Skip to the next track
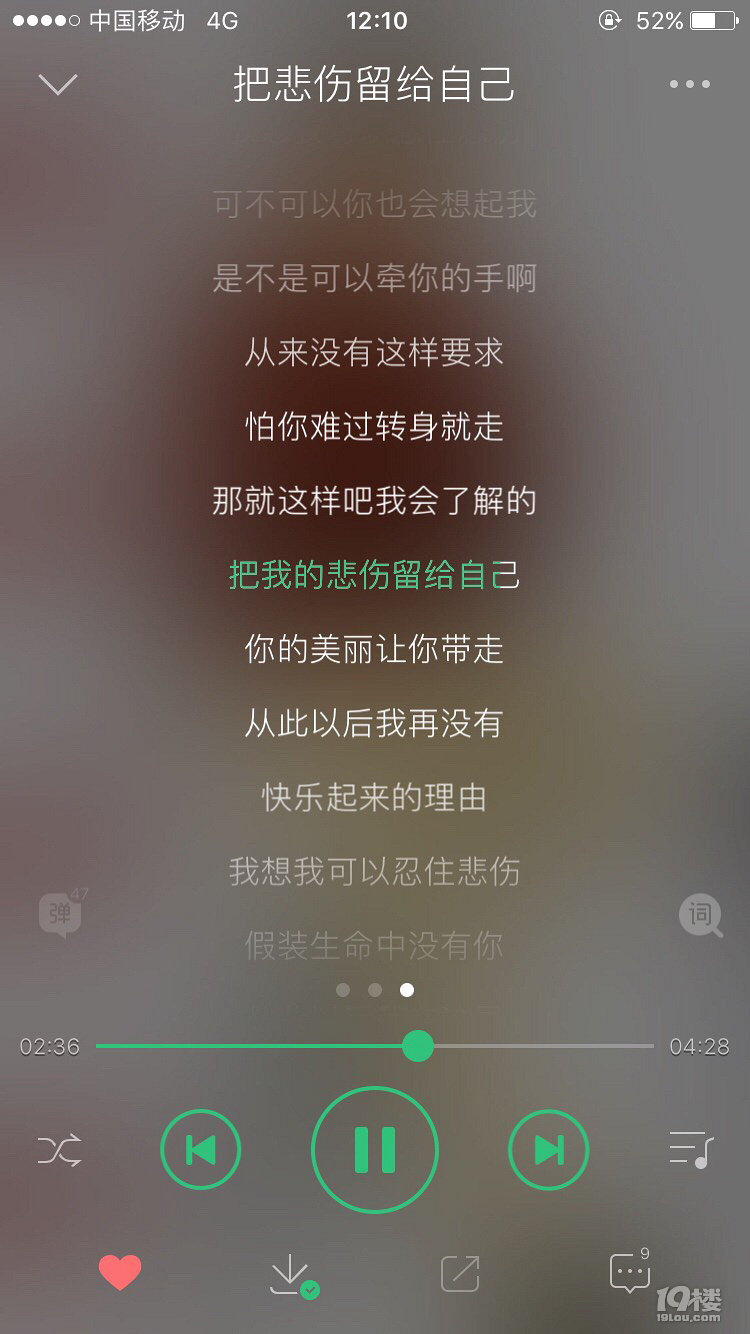This screenshot has height=1334, width=750. click(x=548, y=1149)
